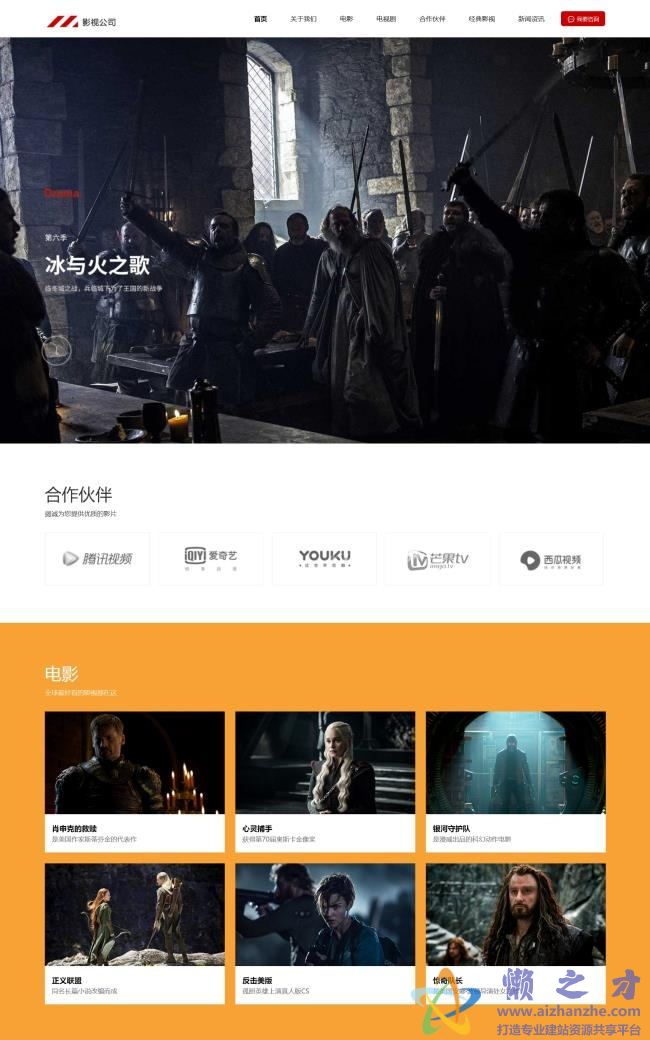This screenshot has height=1040, width=650.
Task: Open the 新闻资讯 page
Action: click(531, 19)
